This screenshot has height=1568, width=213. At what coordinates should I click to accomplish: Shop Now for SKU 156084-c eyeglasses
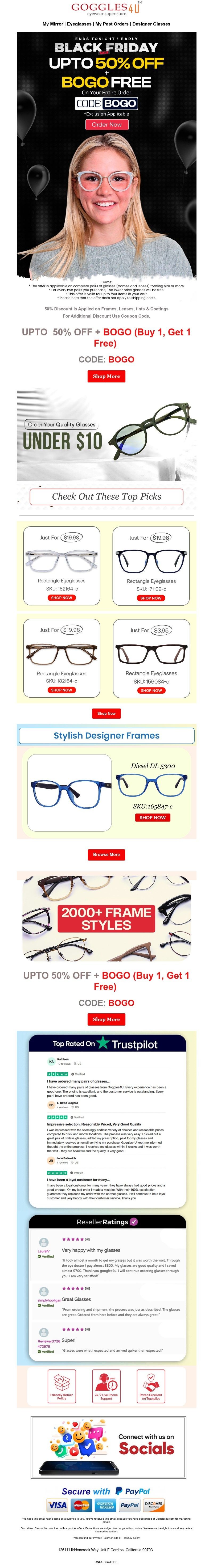pos(151,690)
